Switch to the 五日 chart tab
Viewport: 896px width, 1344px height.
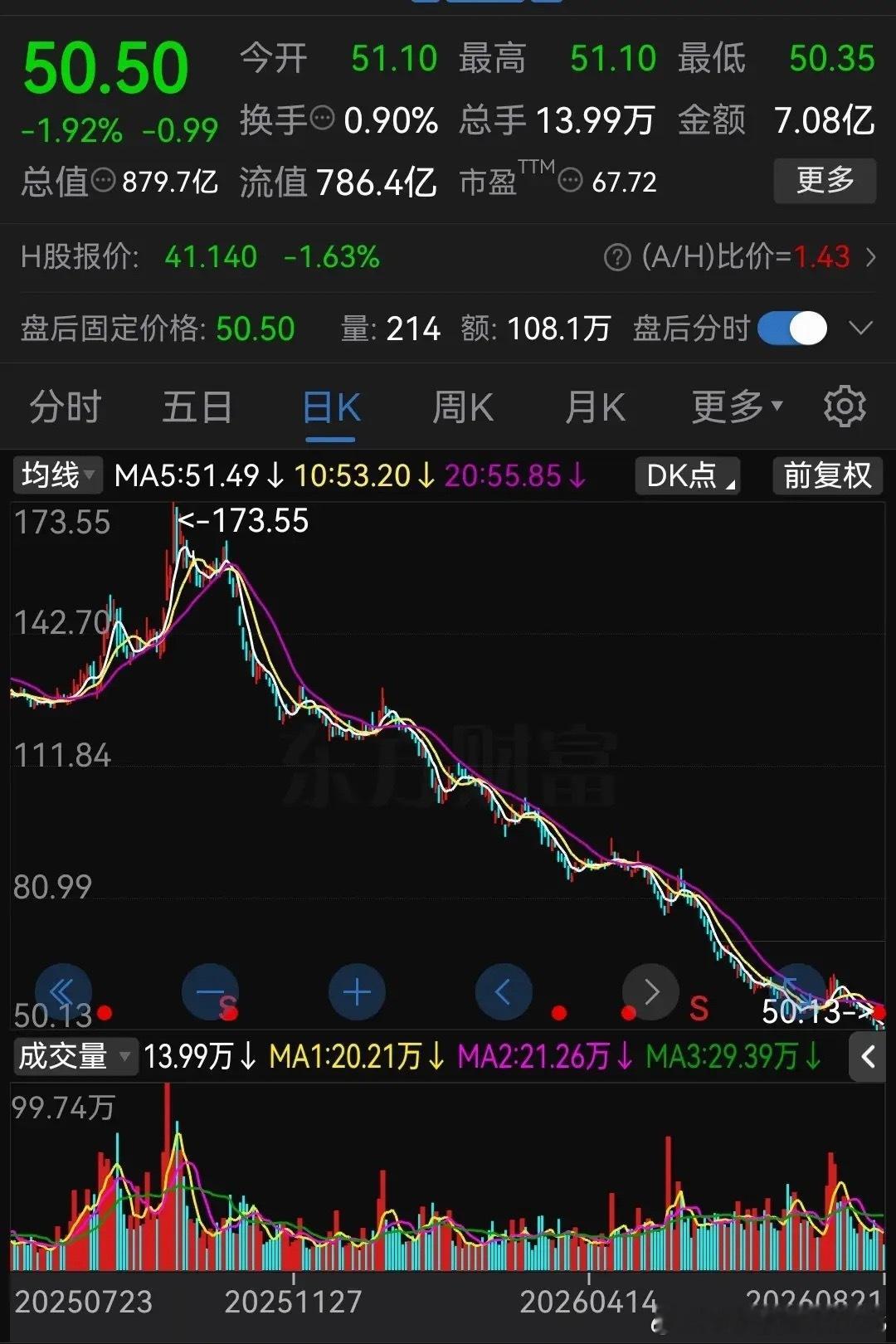[197, 407]
